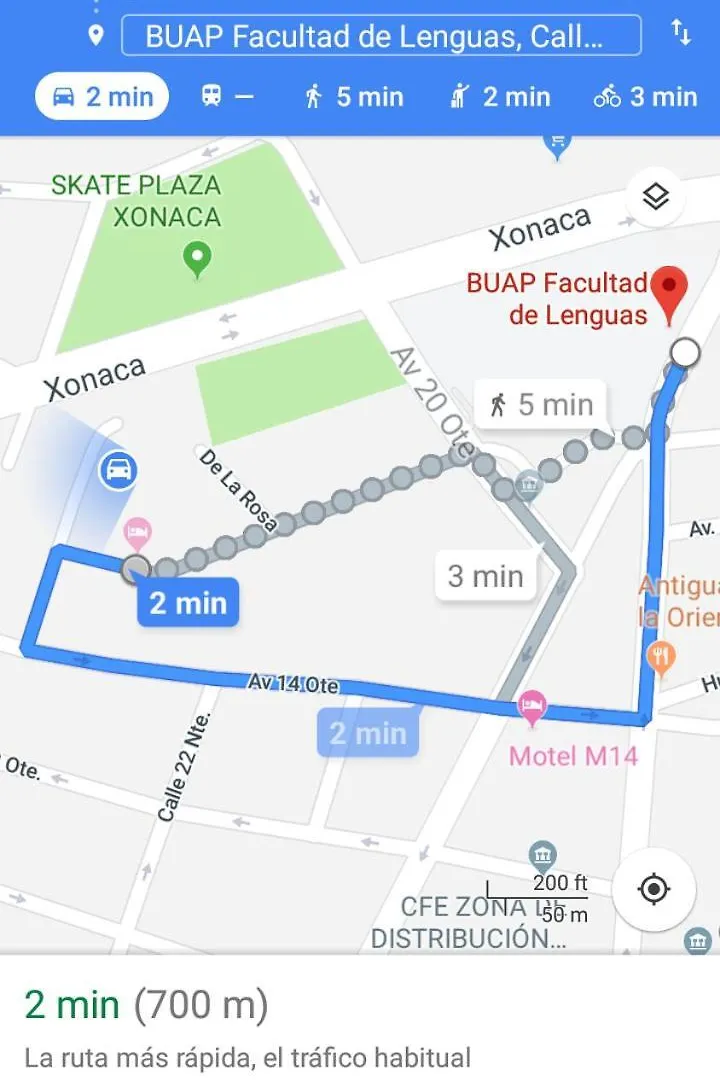This screenshot has height=1080, width=720.
Task: Open the map layers button
Action: tap(655, 198)
